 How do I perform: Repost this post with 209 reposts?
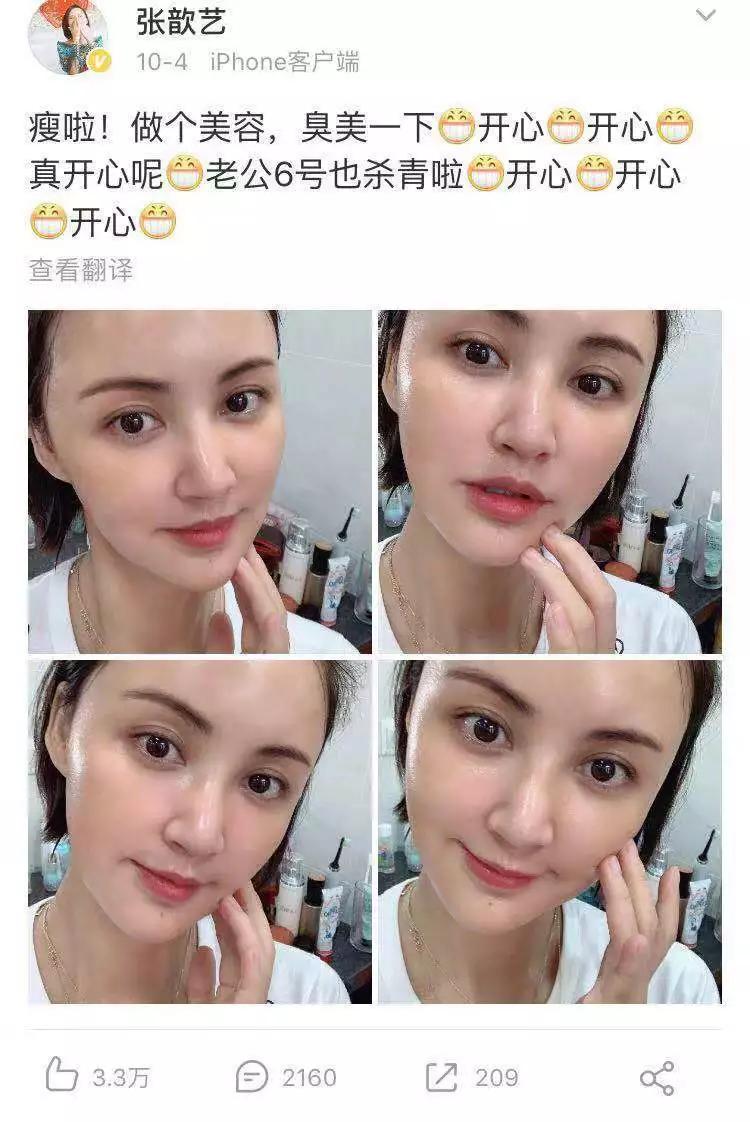pos(441,1077)
